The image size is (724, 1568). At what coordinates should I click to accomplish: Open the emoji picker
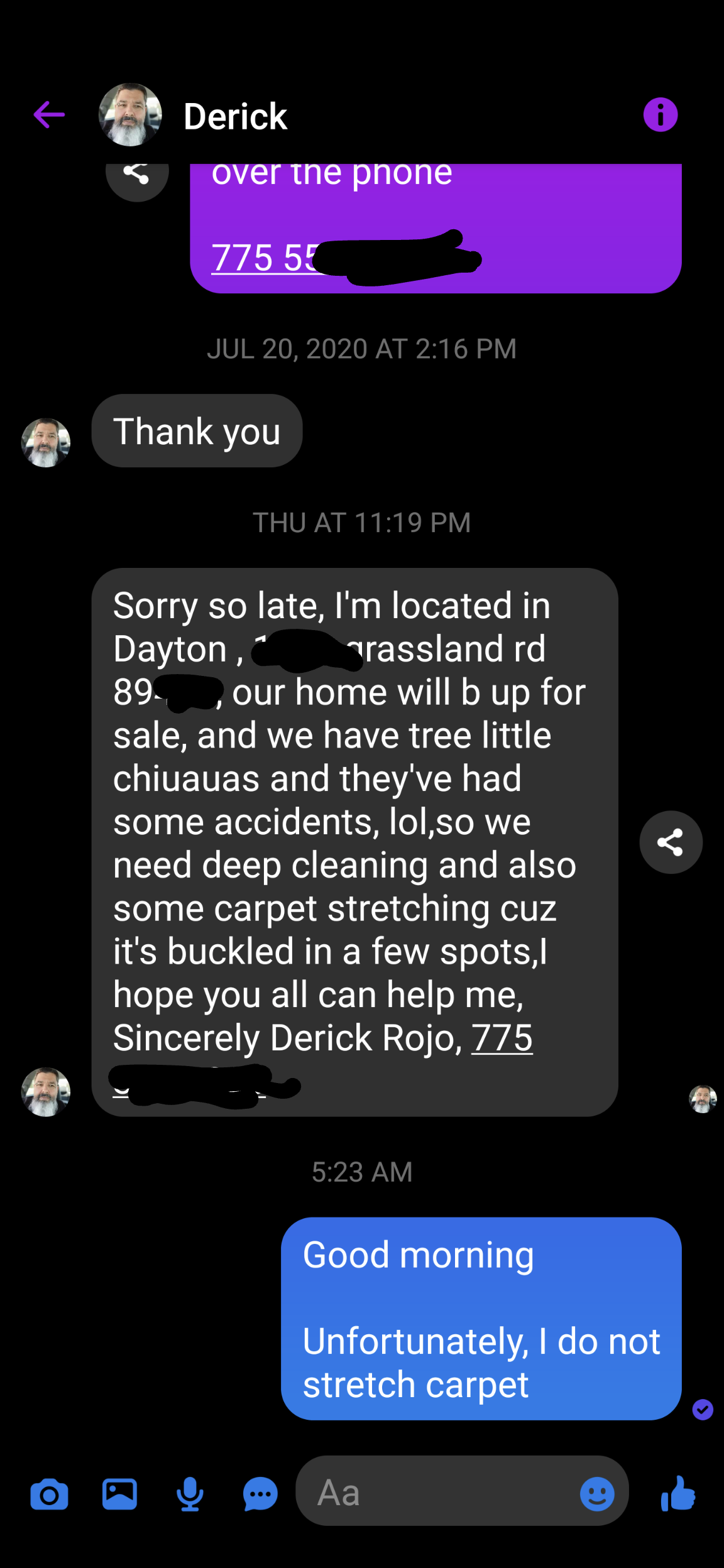597,1493
